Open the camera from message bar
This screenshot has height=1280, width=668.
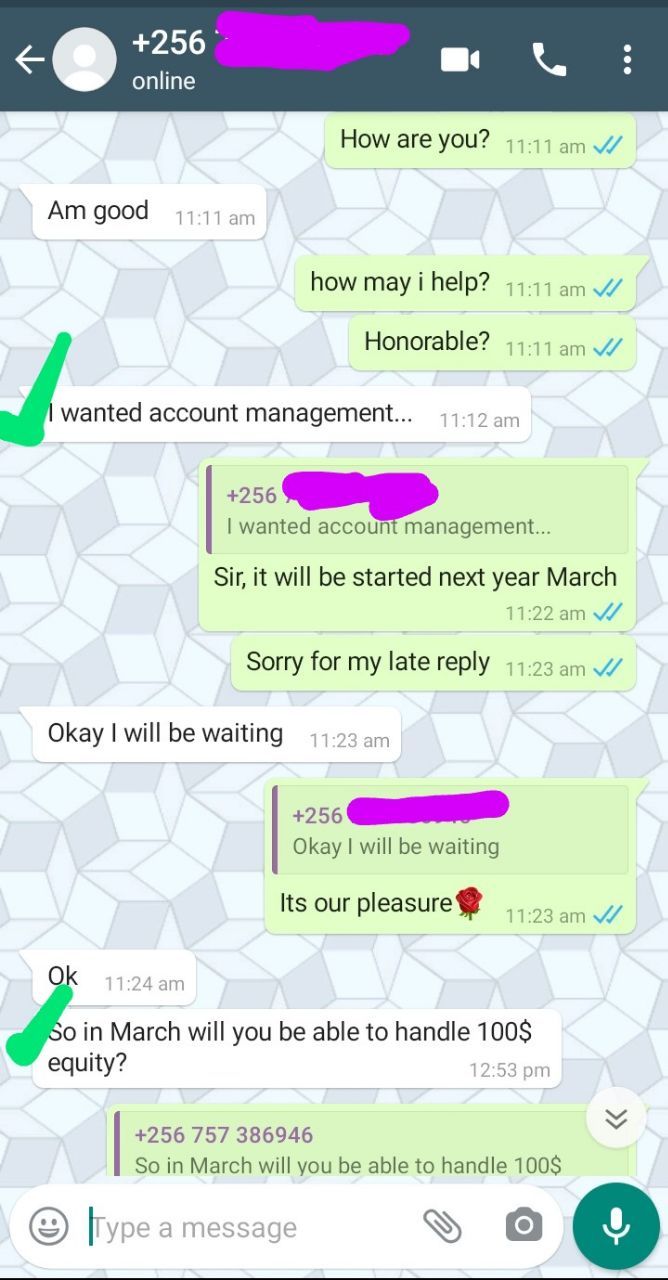pyautogui.click(x=523, y=1225)
